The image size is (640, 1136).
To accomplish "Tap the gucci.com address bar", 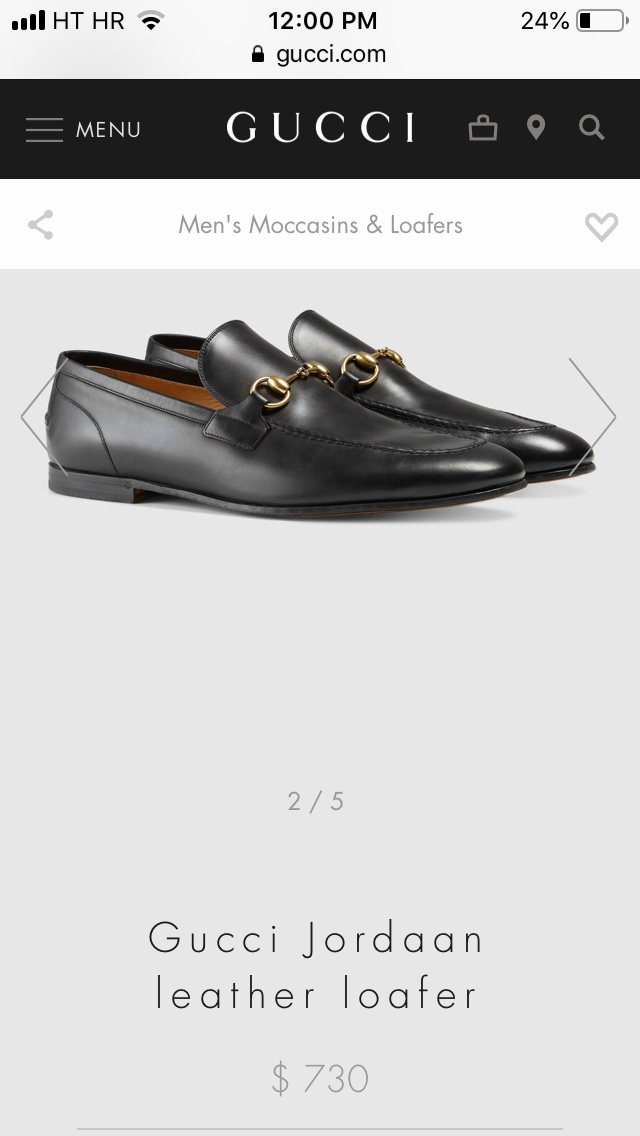I will [x=320, y=54].
